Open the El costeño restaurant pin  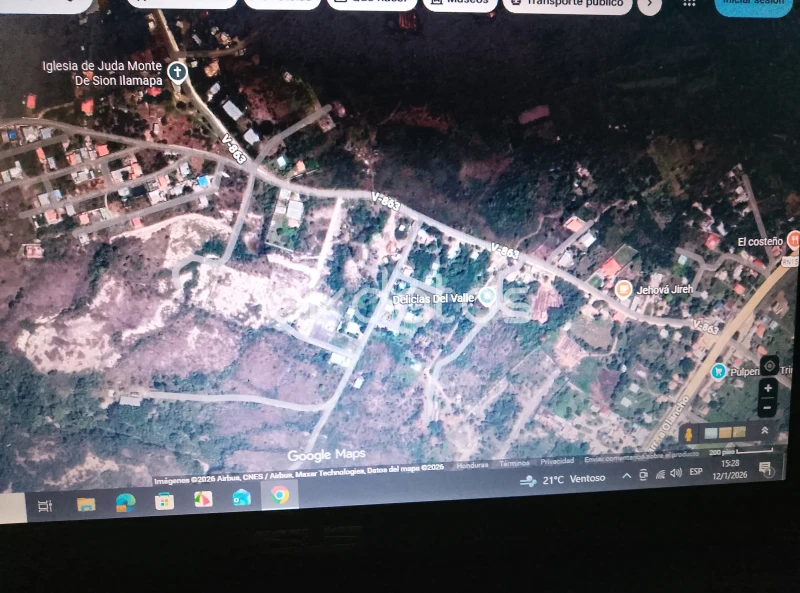point(793,240)
